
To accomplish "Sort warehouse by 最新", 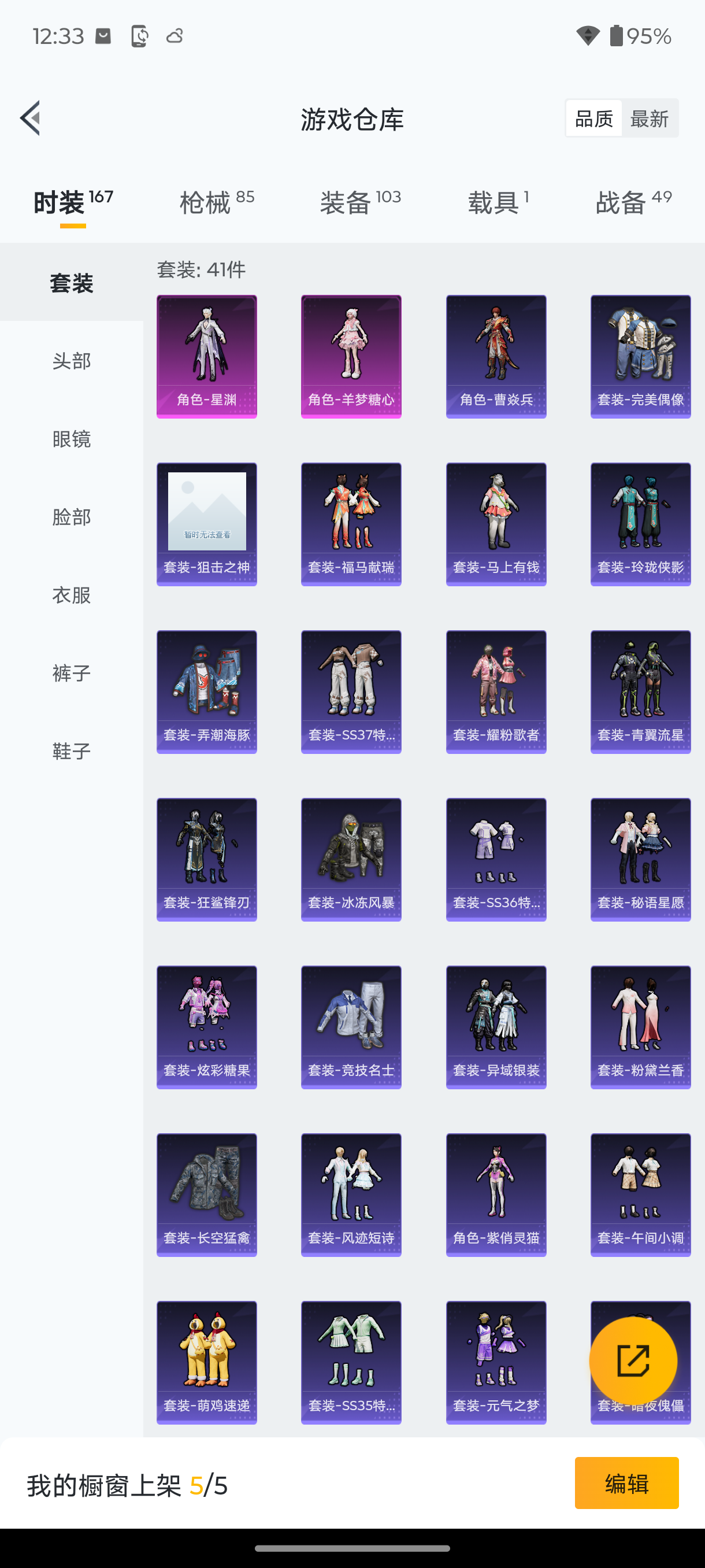I will [649, 119].
